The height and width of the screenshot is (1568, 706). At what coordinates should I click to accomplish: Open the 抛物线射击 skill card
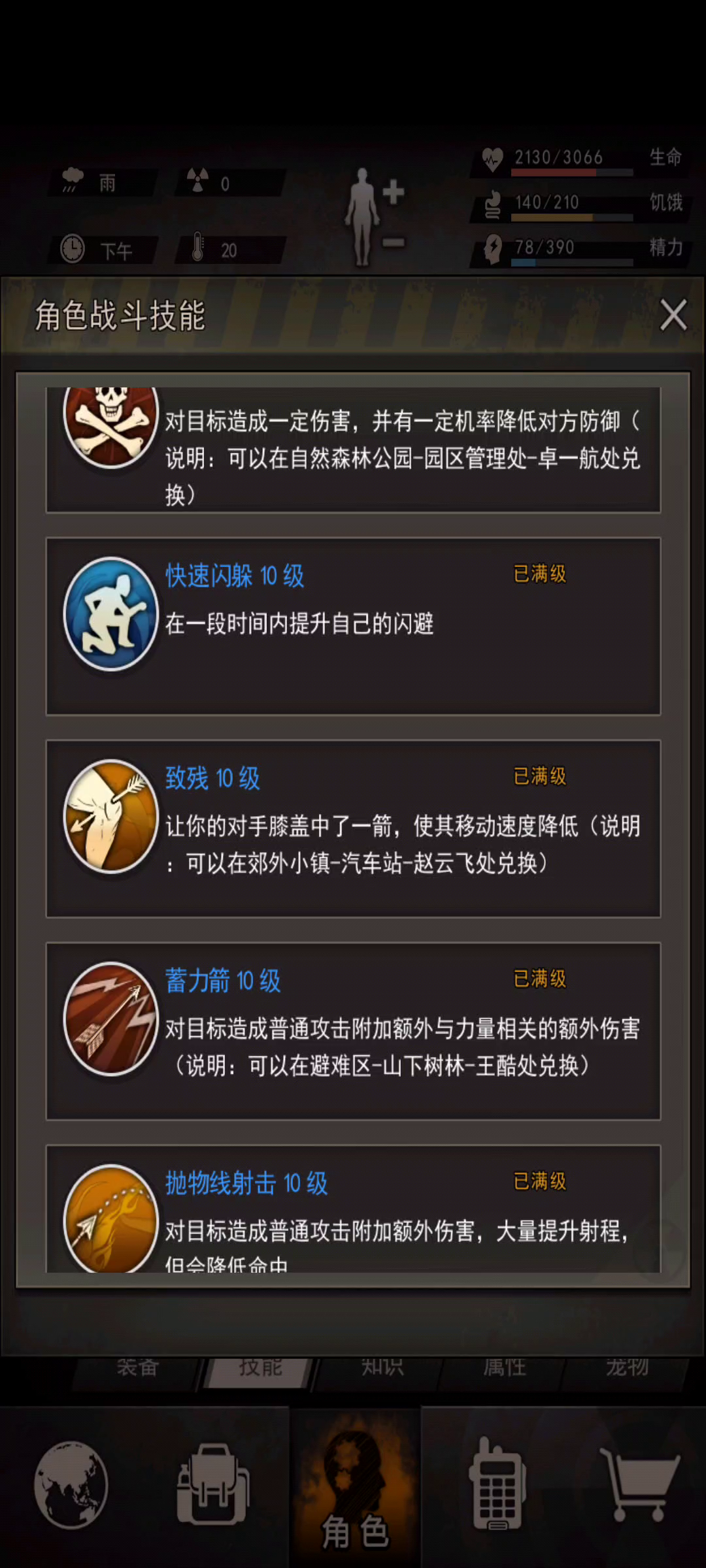(x=353, y=1209)
